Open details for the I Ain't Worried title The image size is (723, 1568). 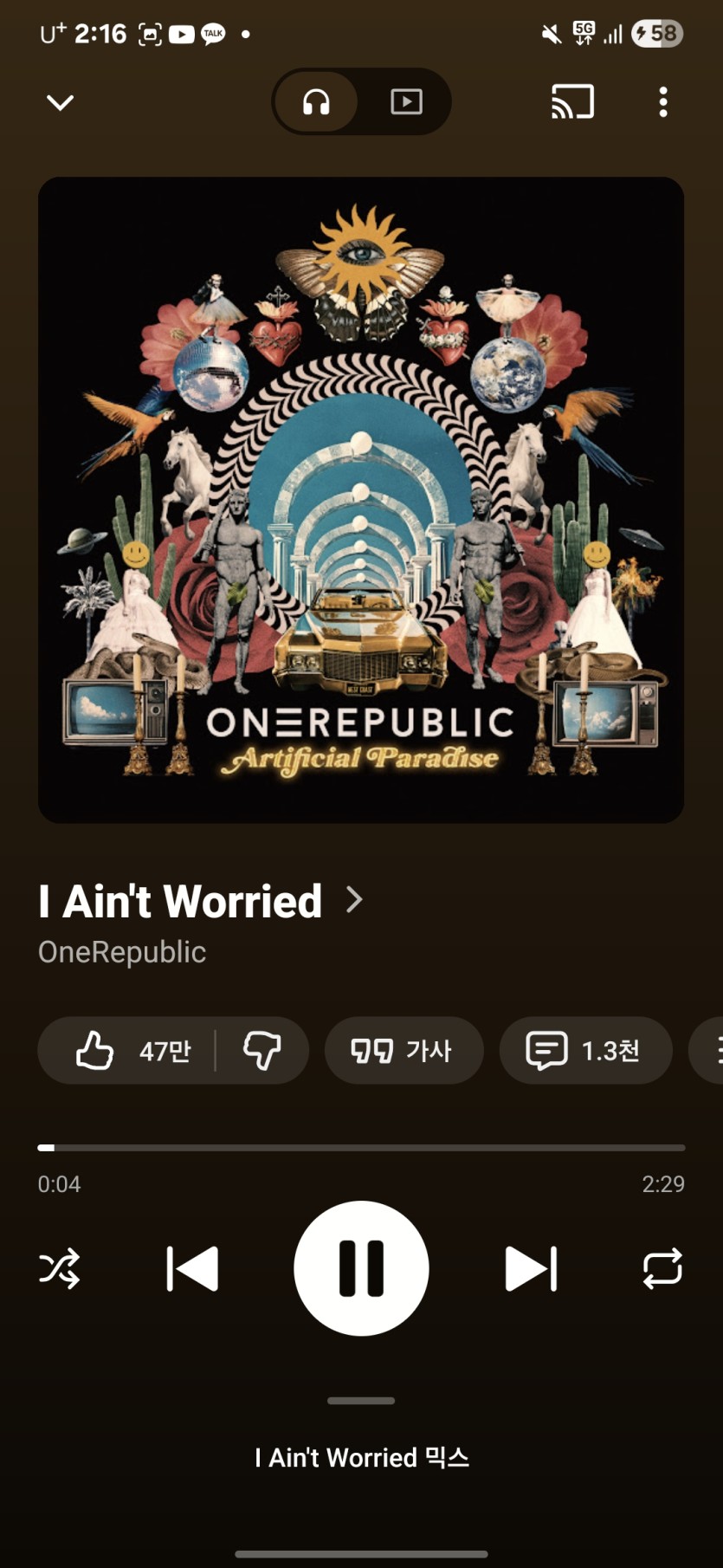pos(201,901)
